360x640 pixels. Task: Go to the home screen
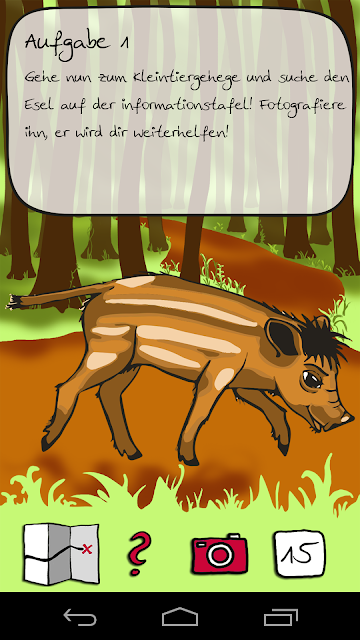coord(180,617)
